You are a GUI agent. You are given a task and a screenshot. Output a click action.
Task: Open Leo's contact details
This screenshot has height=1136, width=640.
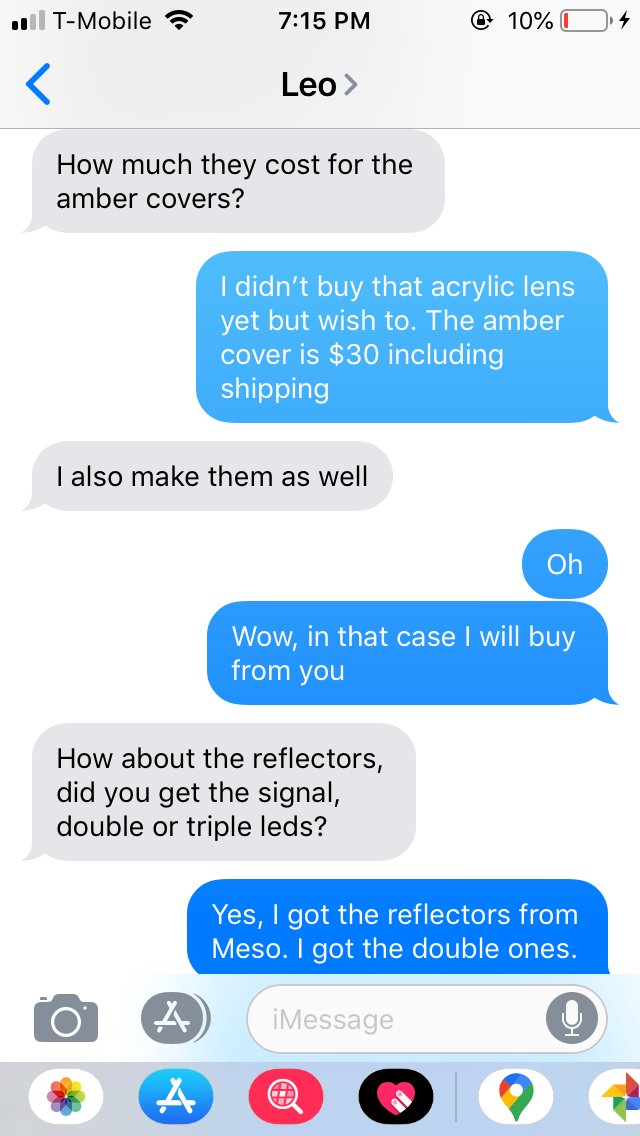(x=319, y=85)
